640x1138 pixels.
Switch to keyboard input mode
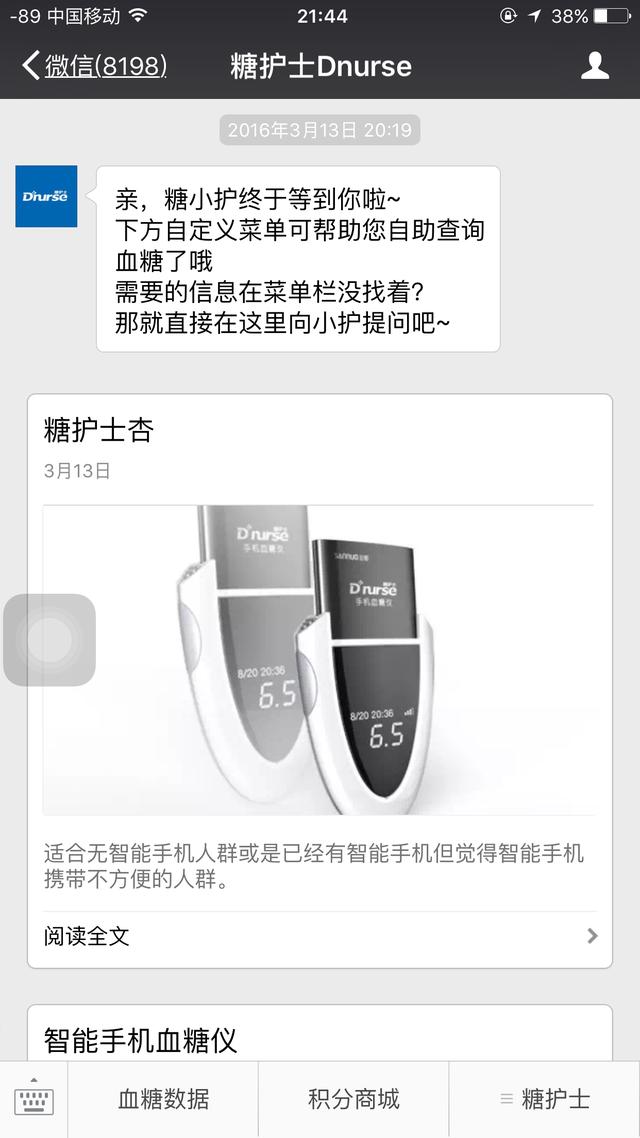click(34, 1100)
